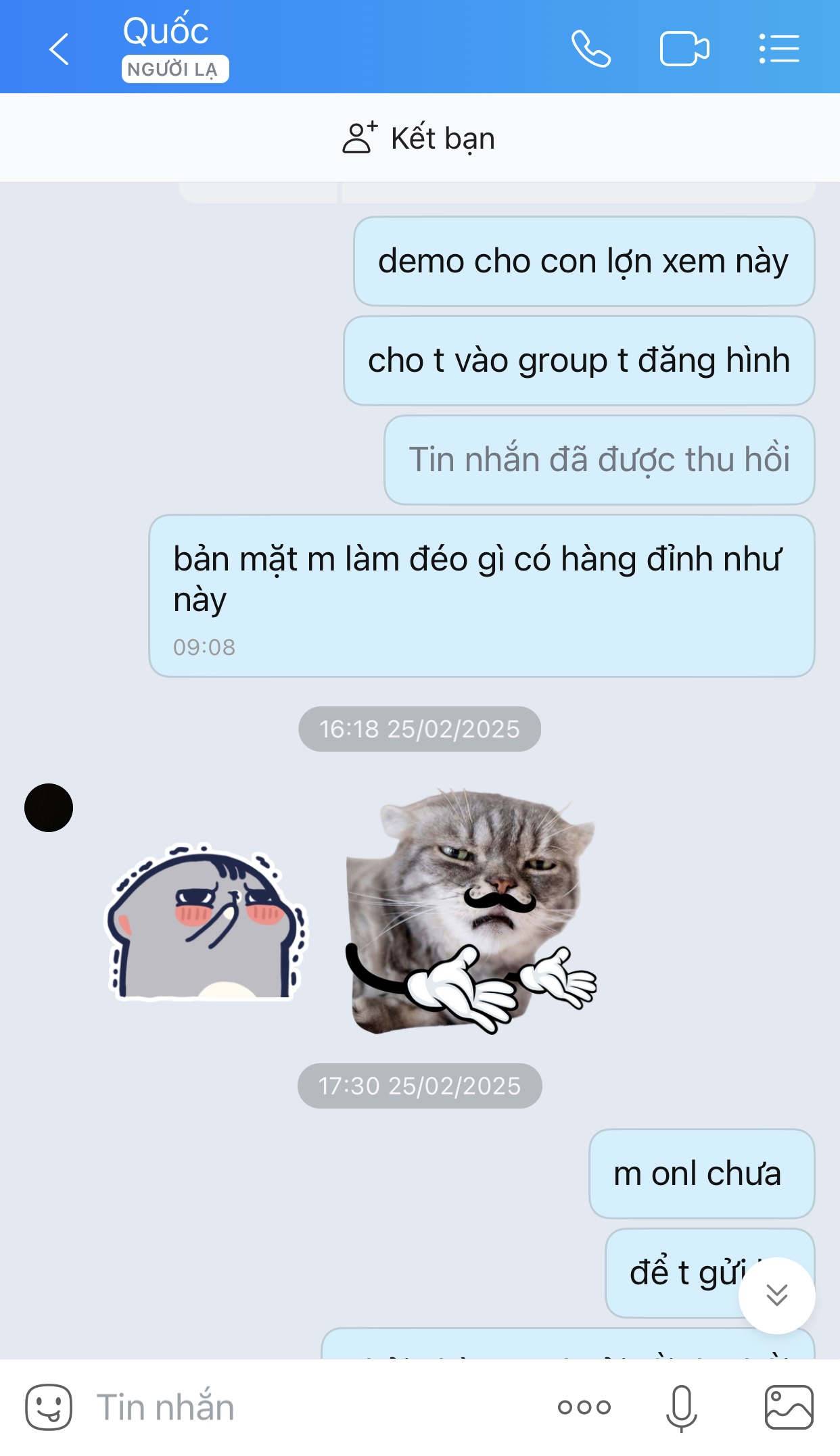Record a voice message
Screen dimensions: 840x1456
click(681, 1407)
